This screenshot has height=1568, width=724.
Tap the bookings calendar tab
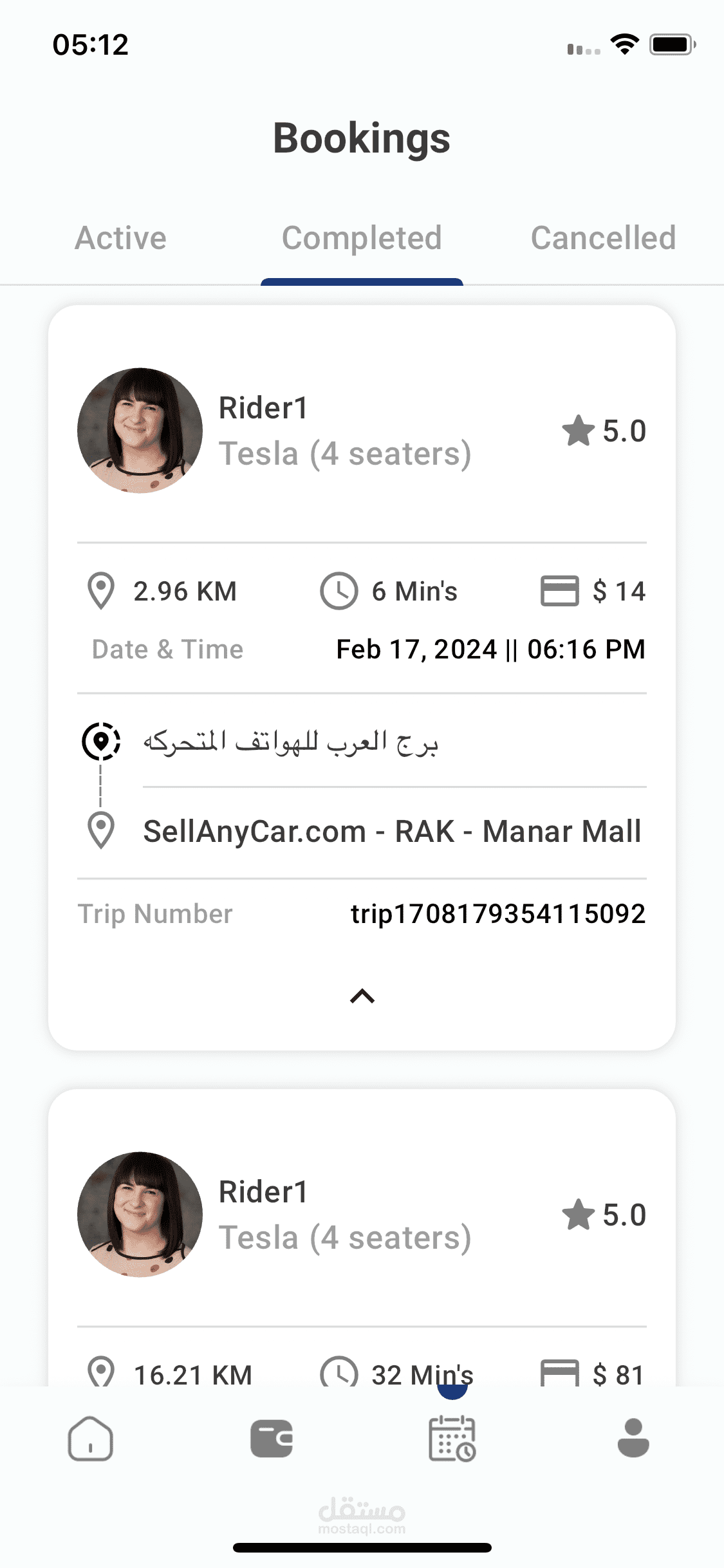click(x=452, y=1439)
